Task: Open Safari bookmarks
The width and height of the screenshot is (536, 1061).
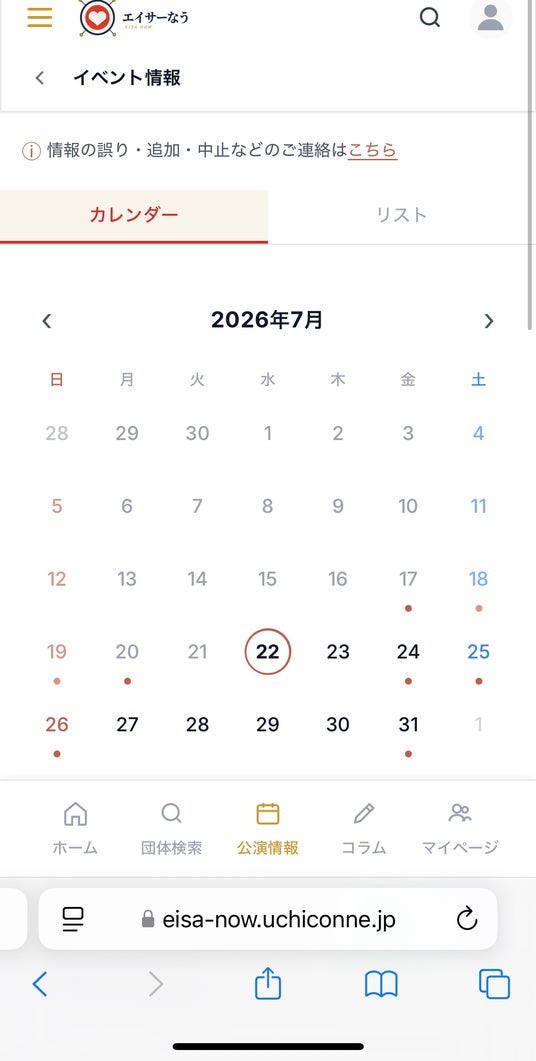Action: point(381,985)
